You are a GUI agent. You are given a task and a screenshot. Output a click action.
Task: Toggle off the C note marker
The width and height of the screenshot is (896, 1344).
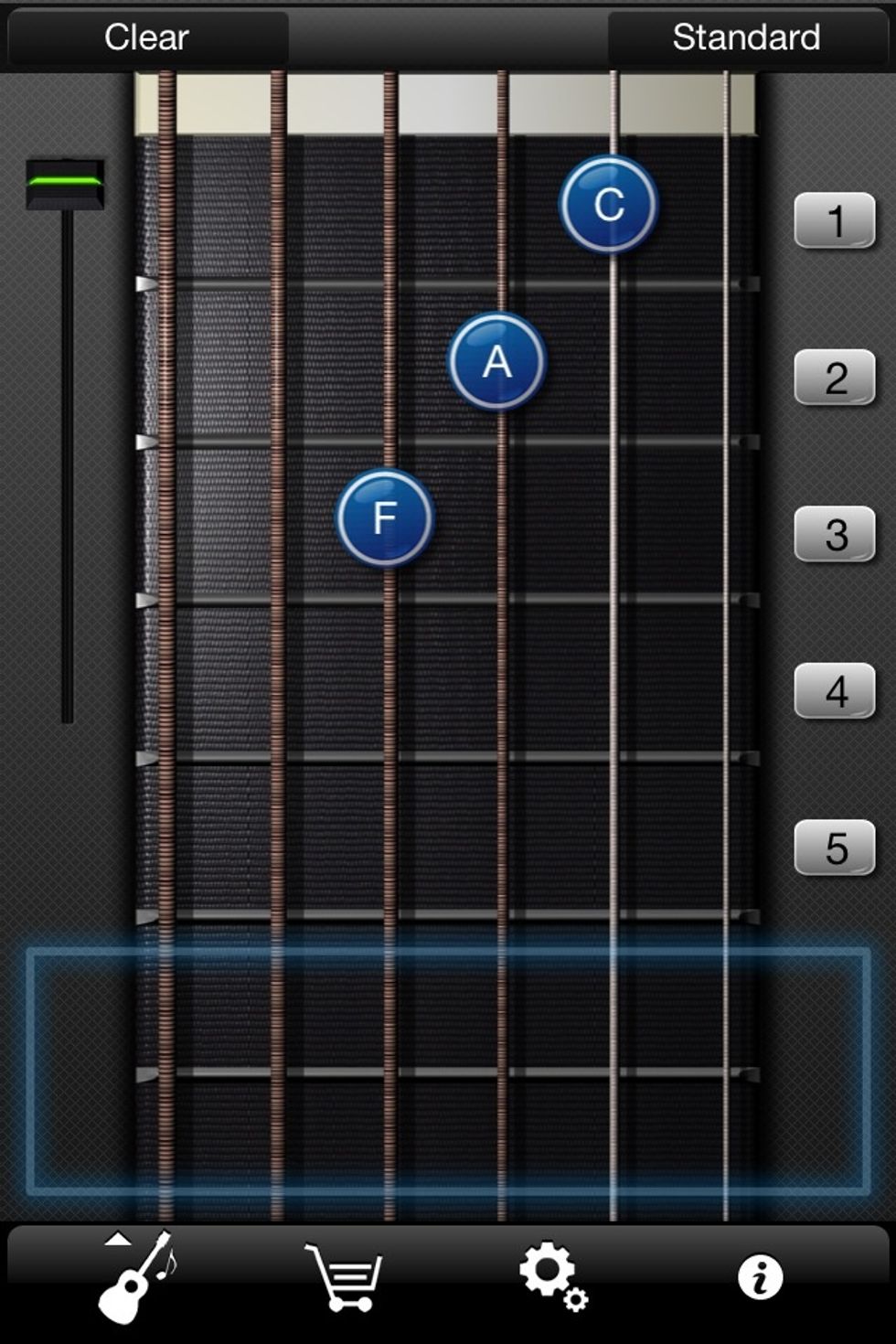tap(609, 203)
